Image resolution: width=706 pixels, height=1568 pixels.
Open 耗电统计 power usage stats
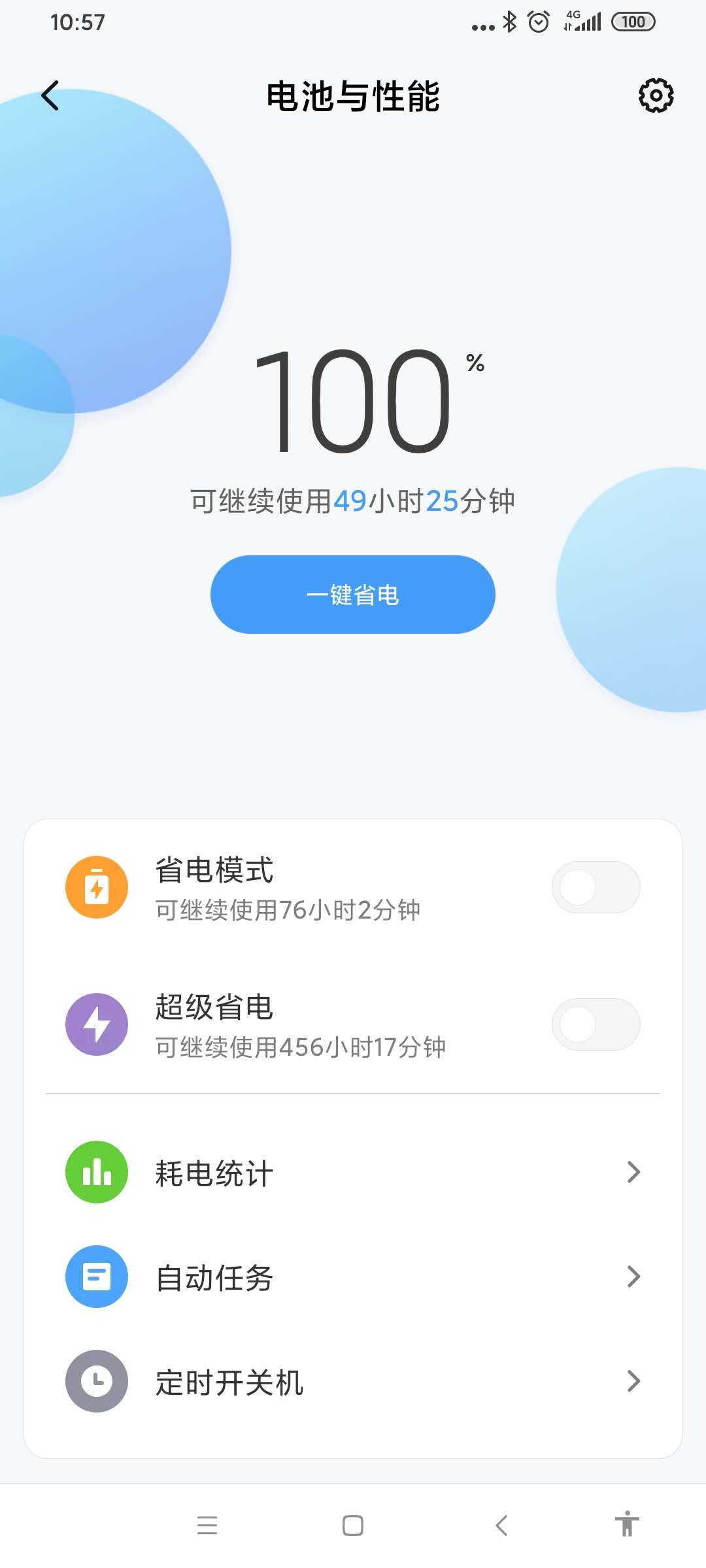[353, 1172]
